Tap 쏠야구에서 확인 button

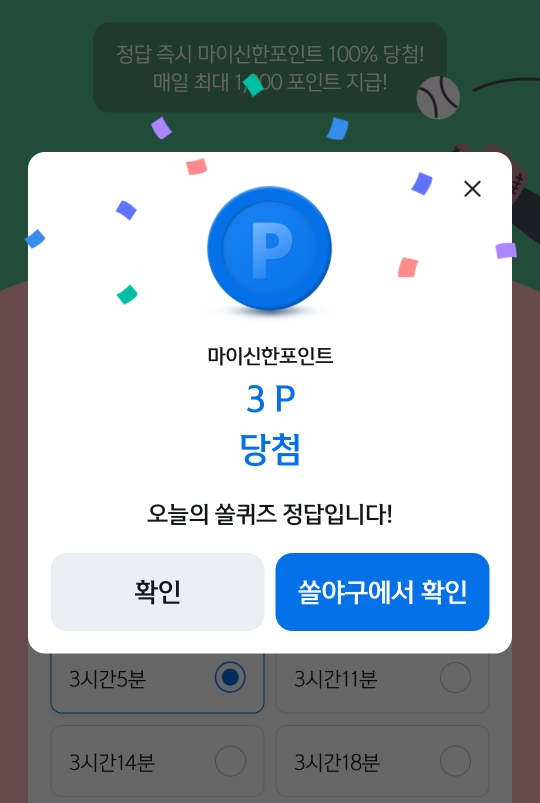tap(382, 591)
